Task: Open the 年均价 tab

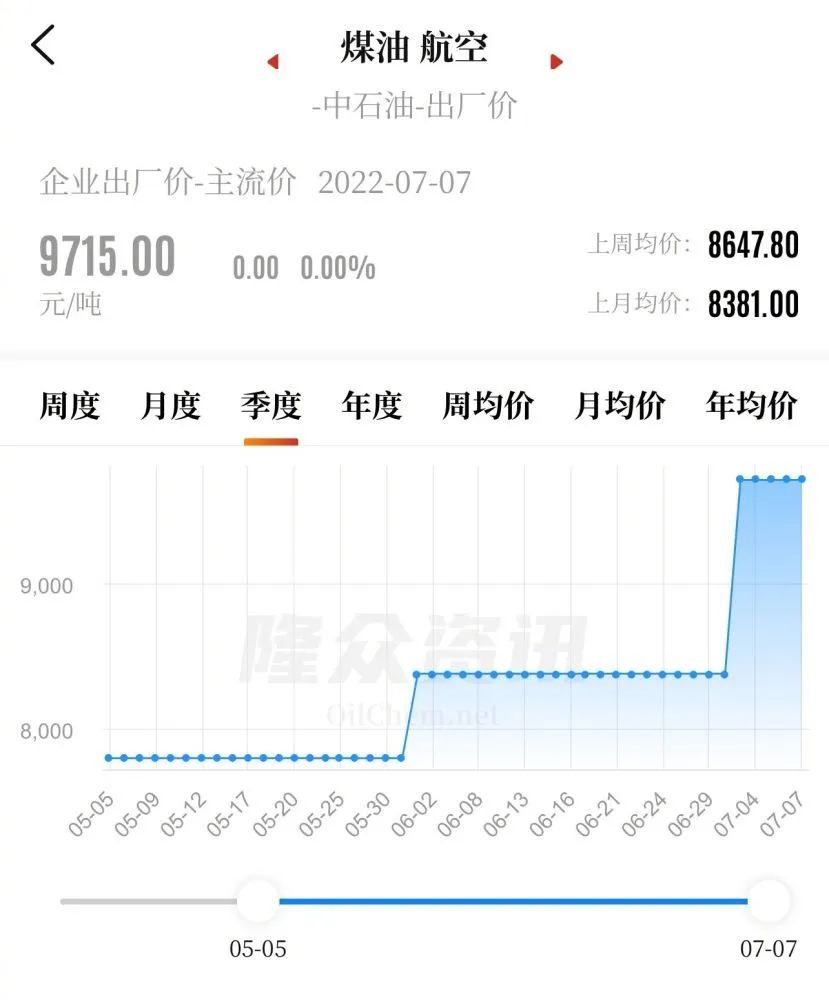Action: [751, 406]
